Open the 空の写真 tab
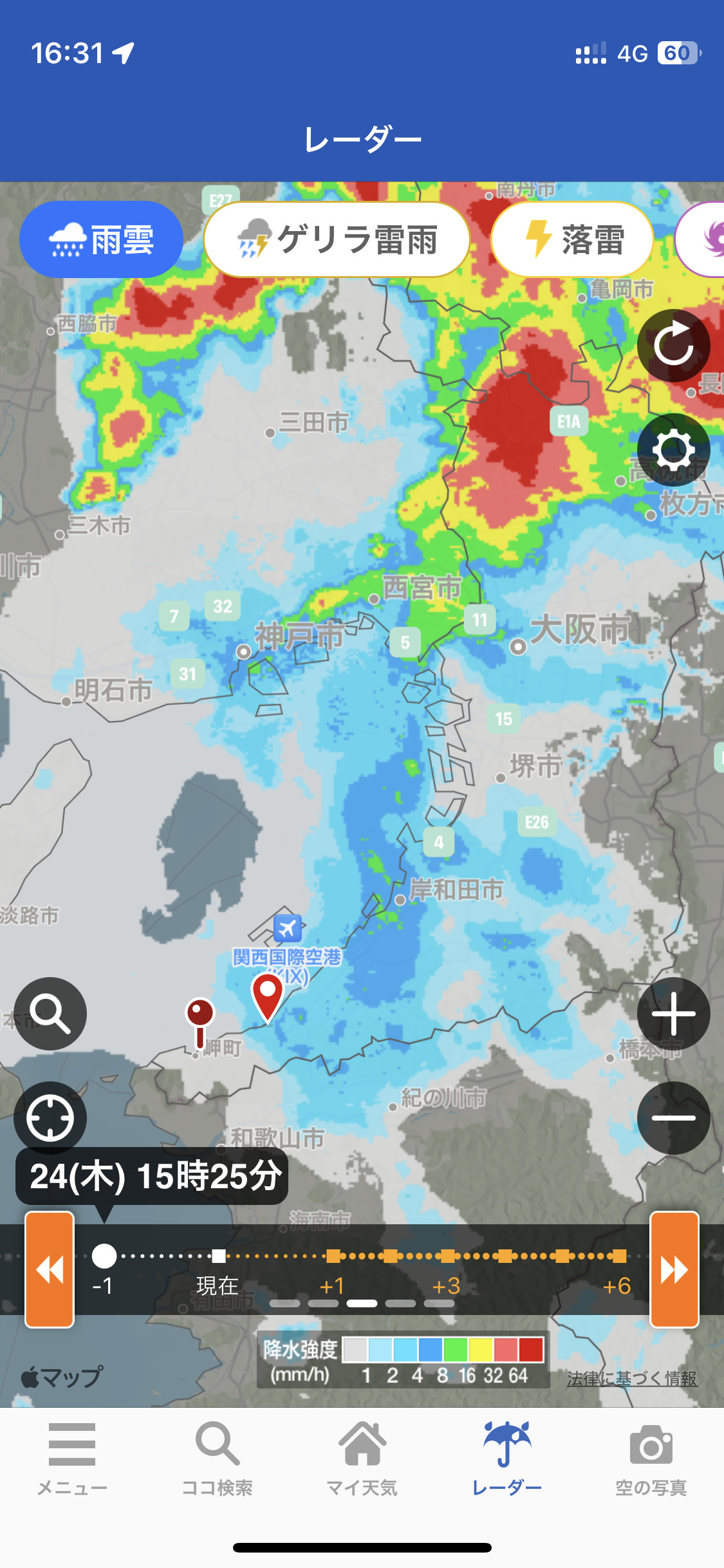Screen dimensions: 724x1568 651,1459
